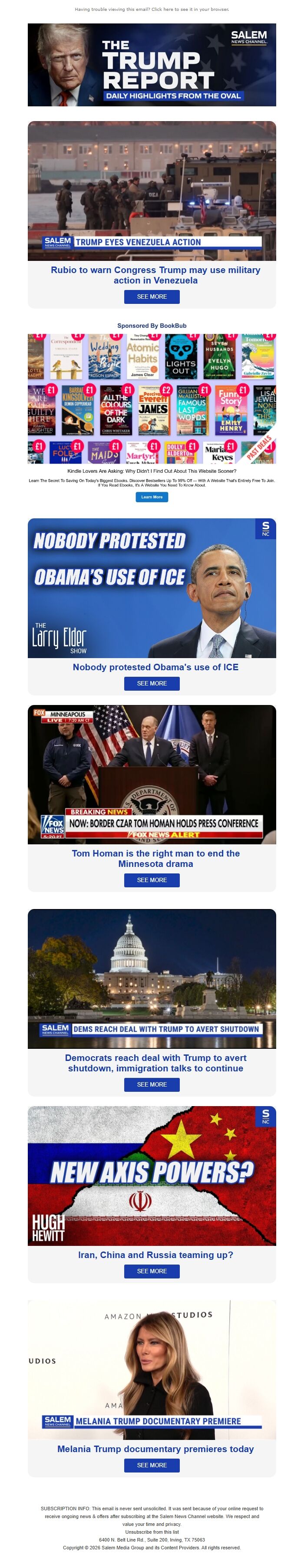
Task: Open the Melania Trump documentary premieres headline
Action: [155, 1449]
